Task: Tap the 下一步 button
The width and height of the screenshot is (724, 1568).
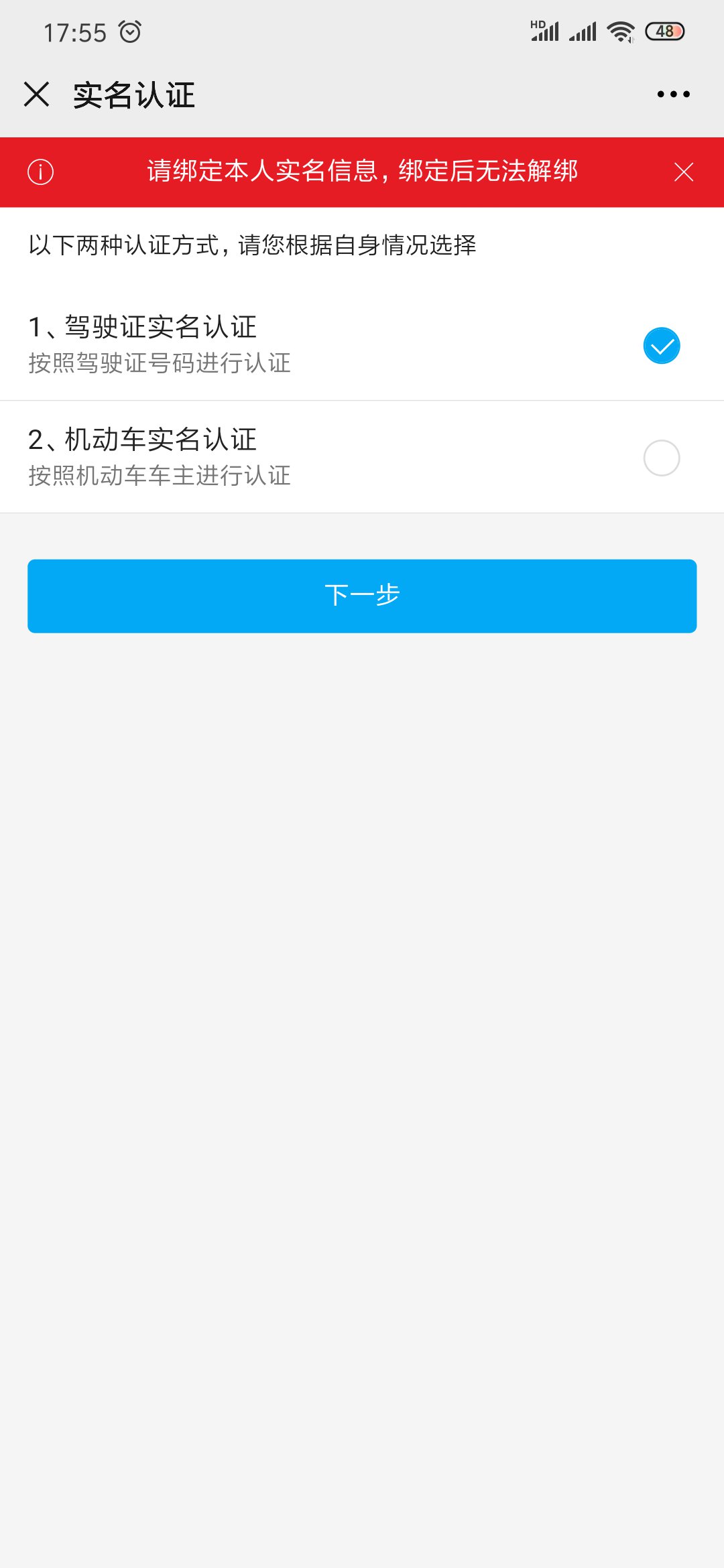Action: 362,596
